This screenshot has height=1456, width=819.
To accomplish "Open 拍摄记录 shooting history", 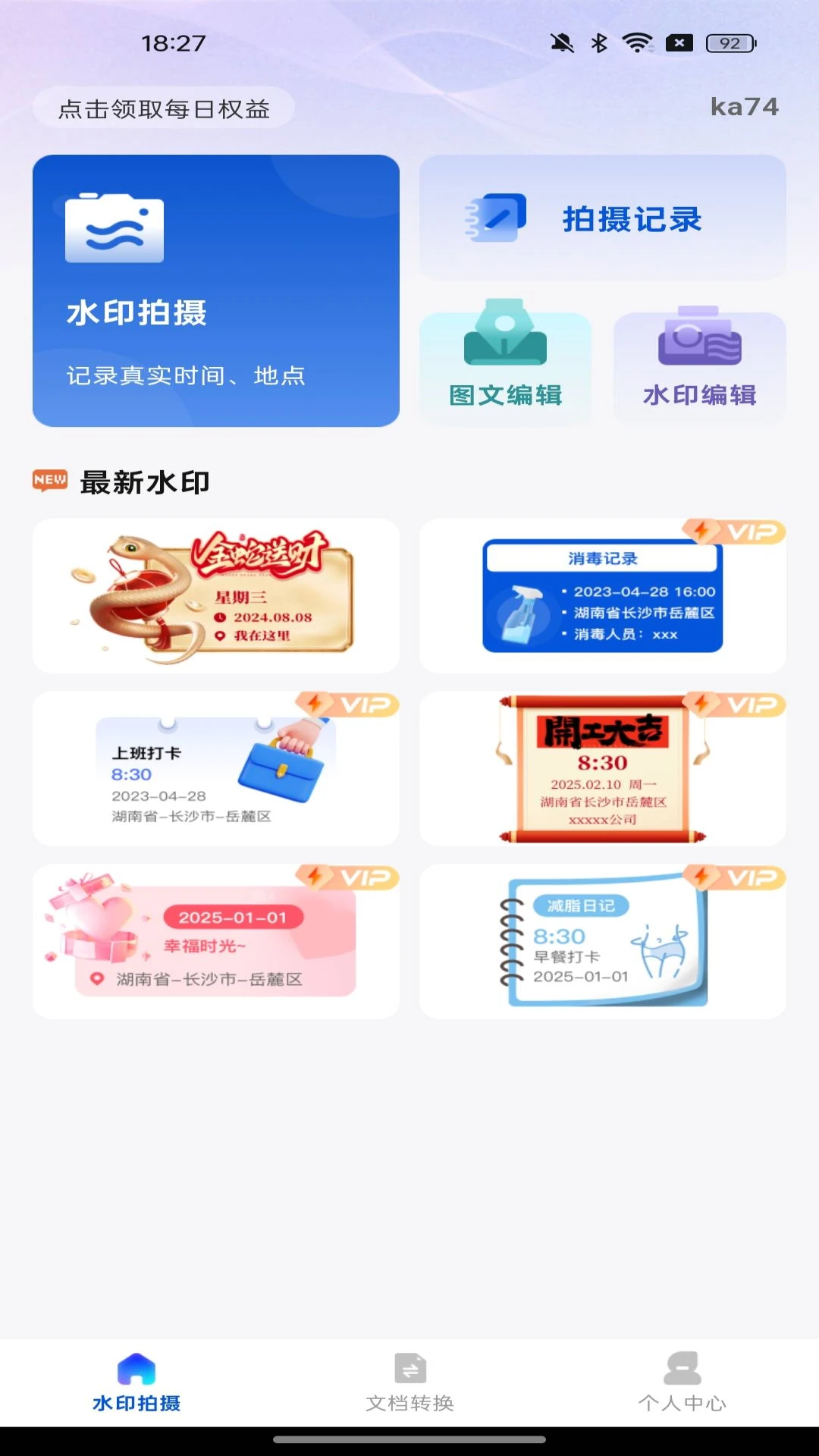I will pyautogui.click(x=603, y=218).
